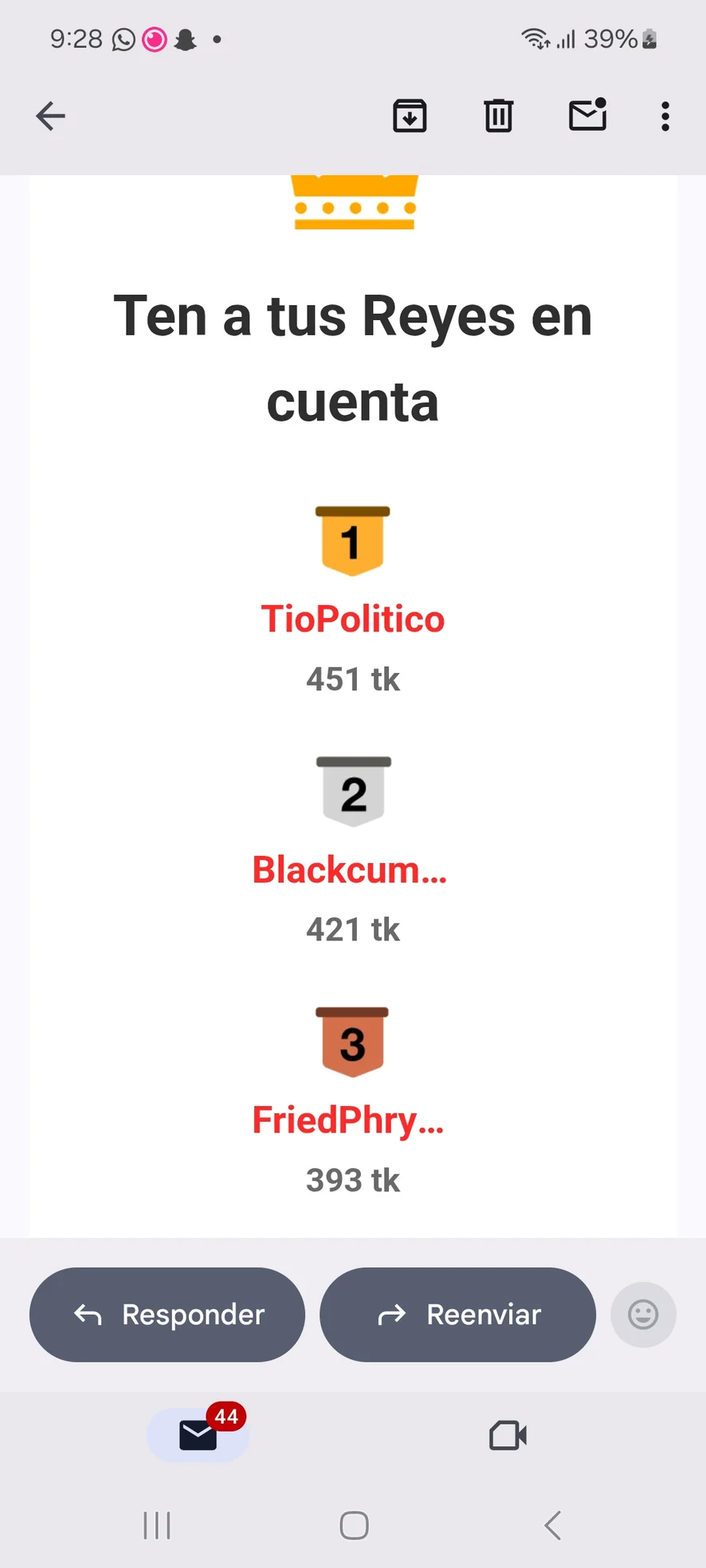Switch to the Mail tab
Image resolution: width=706 pixels, height=1568 pixels.
point(198,1435)
